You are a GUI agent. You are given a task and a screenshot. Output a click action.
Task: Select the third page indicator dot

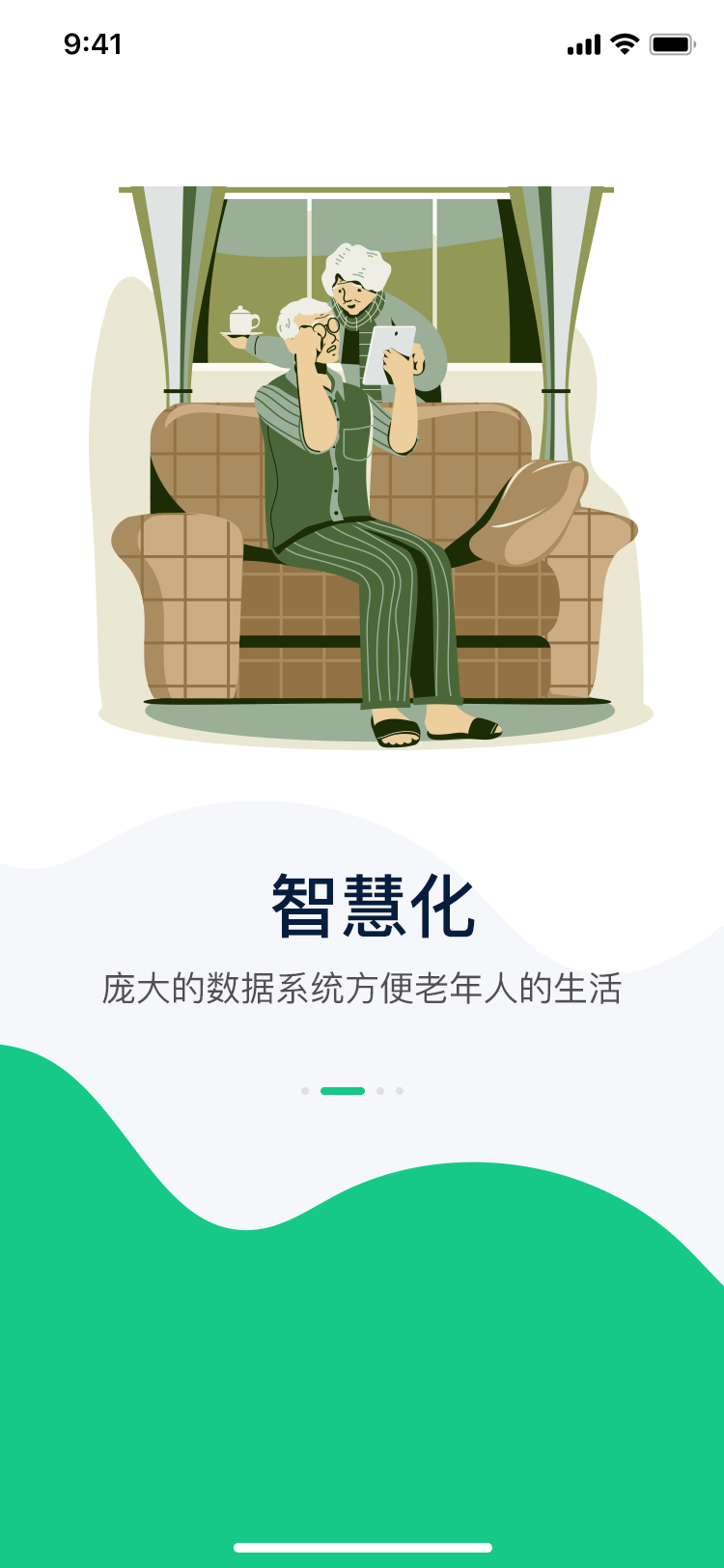pos(380,1091)
